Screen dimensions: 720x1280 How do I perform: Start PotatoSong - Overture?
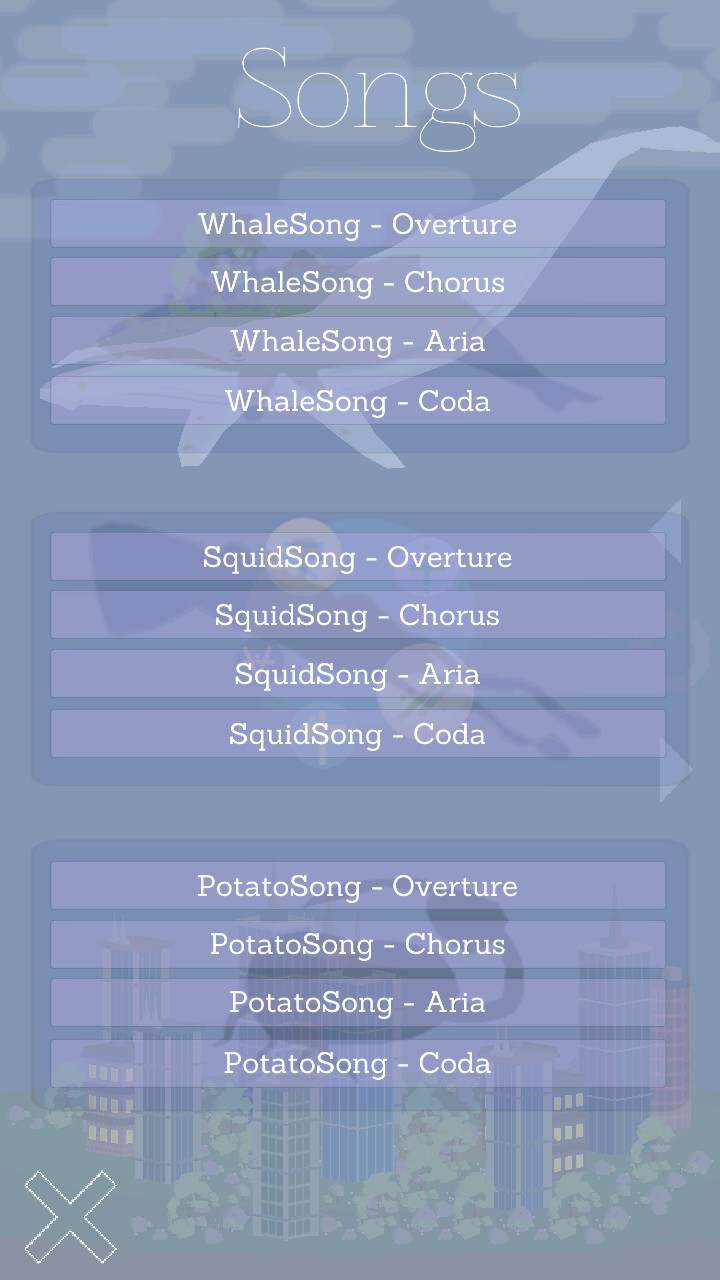tap(358, 885)
